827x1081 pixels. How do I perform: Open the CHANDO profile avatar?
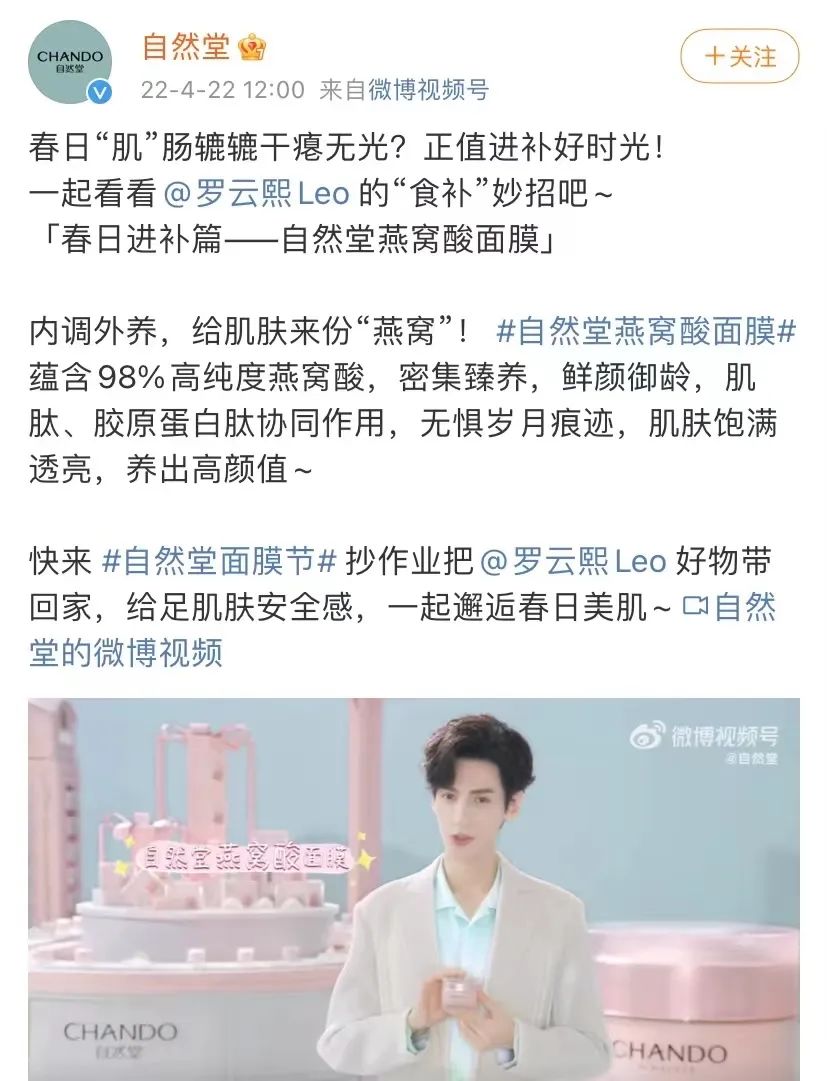point(69,61)
